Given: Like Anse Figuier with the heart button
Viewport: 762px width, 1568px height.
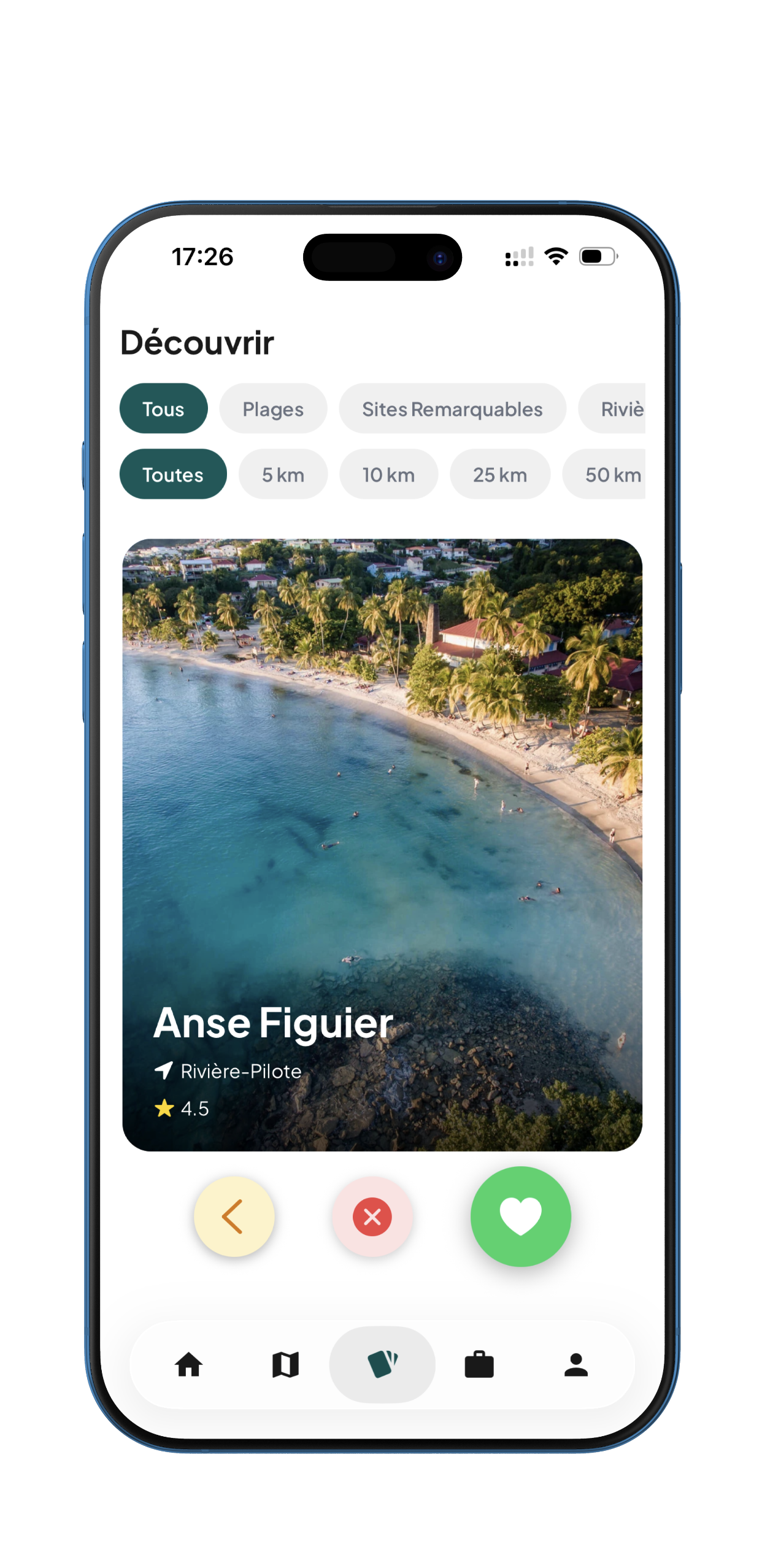Looking at the screenshot, I should tap(520, 1216).
